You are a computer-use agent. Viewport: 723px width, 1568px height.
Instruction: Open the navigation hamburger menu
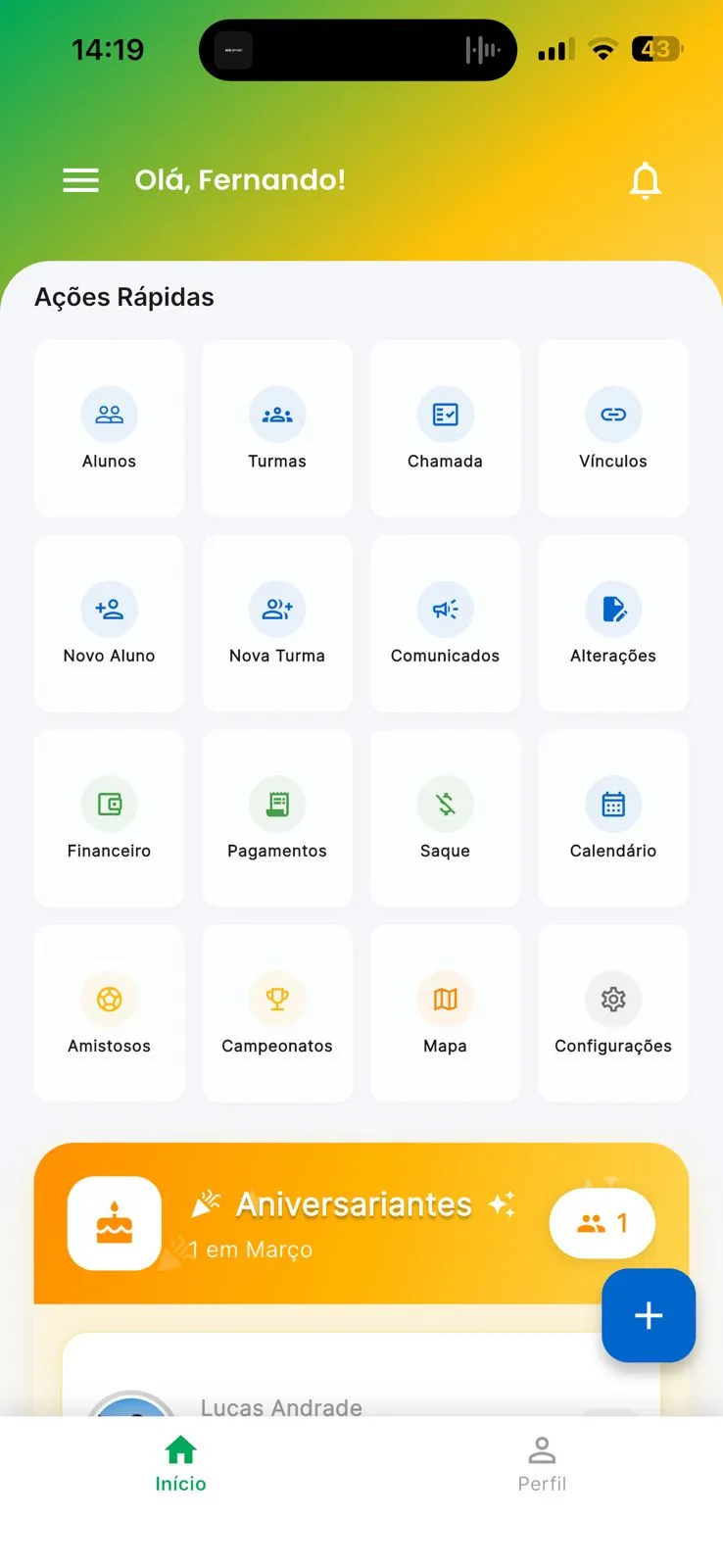(80, 180)
